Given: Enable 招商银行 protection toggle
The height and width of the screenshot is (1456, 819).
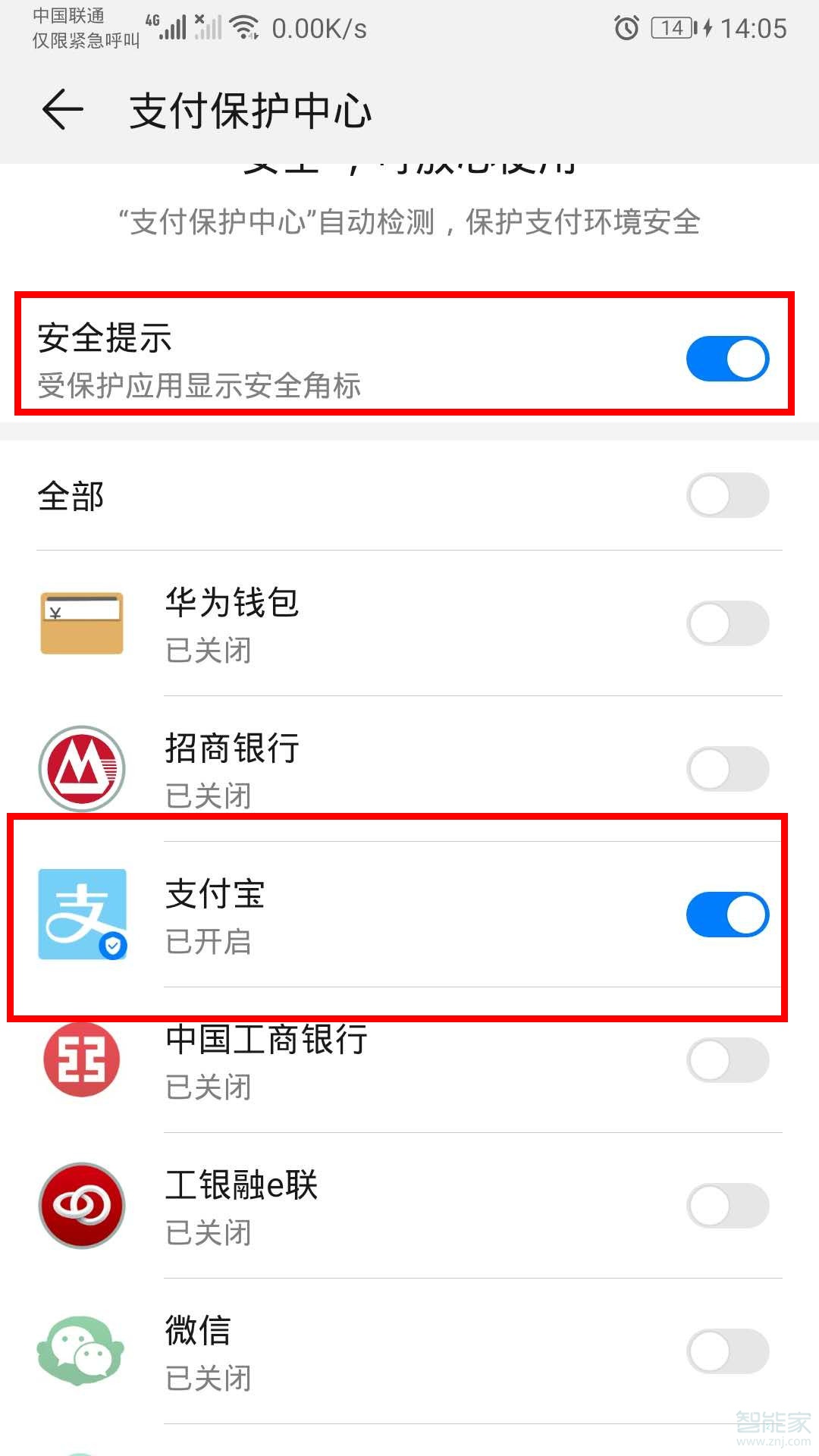Looking at the screenshot, I should [726, 768].
